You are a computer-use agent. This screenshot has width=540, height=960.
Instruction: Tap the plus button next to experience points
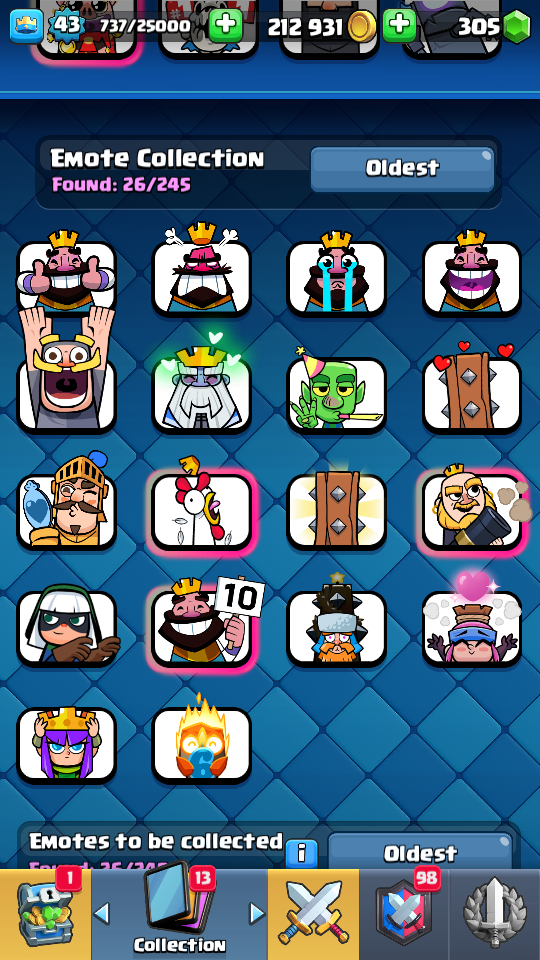[226, 26]
